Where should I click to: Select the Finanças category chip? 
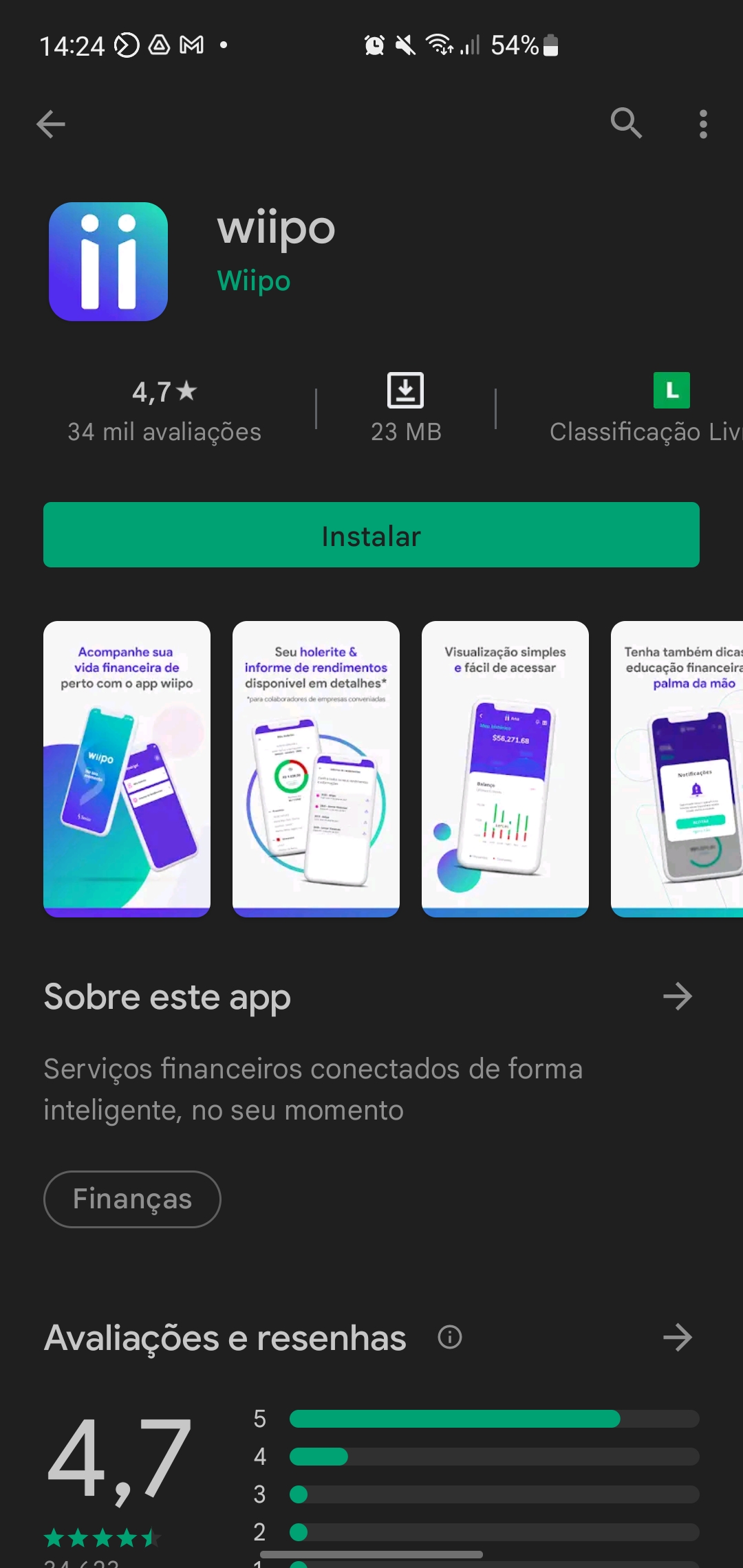(x=132, y=1199)
